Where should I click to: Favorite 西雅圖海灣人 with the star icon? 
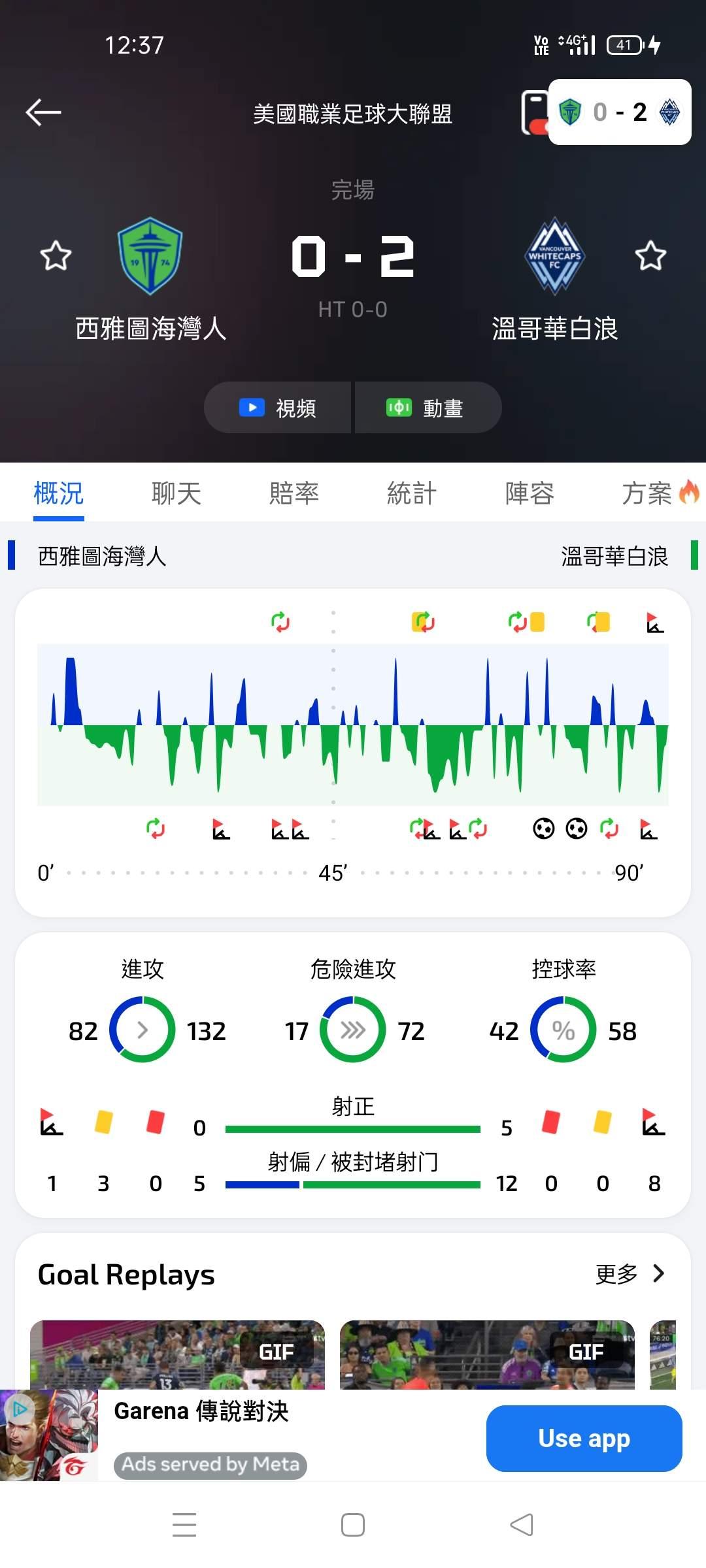pyautogui.click(x=56, y=255)
